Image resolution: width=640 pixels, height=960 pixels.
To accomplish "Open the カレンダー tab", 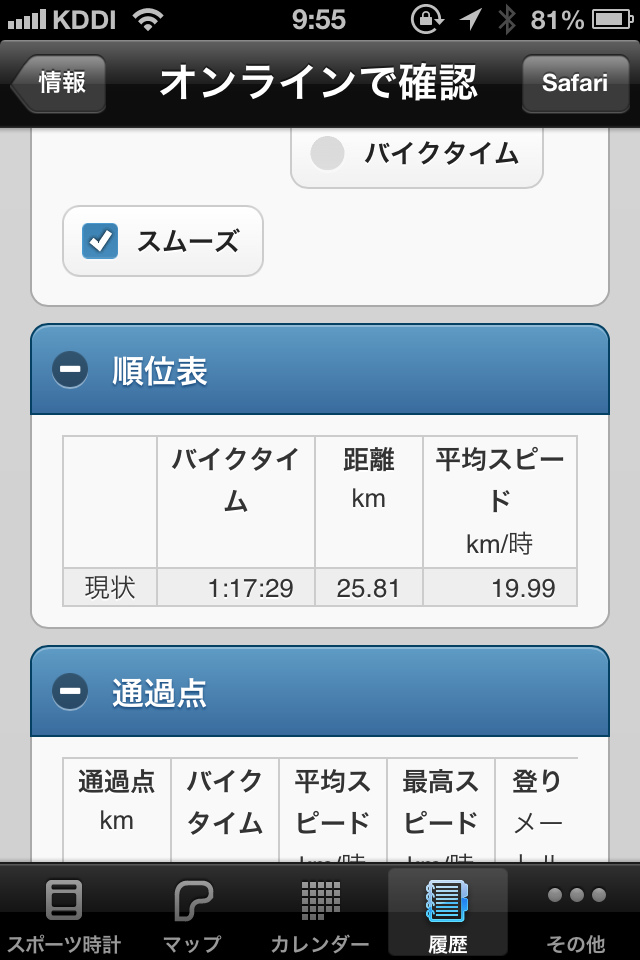I will [x=320, y=914].
